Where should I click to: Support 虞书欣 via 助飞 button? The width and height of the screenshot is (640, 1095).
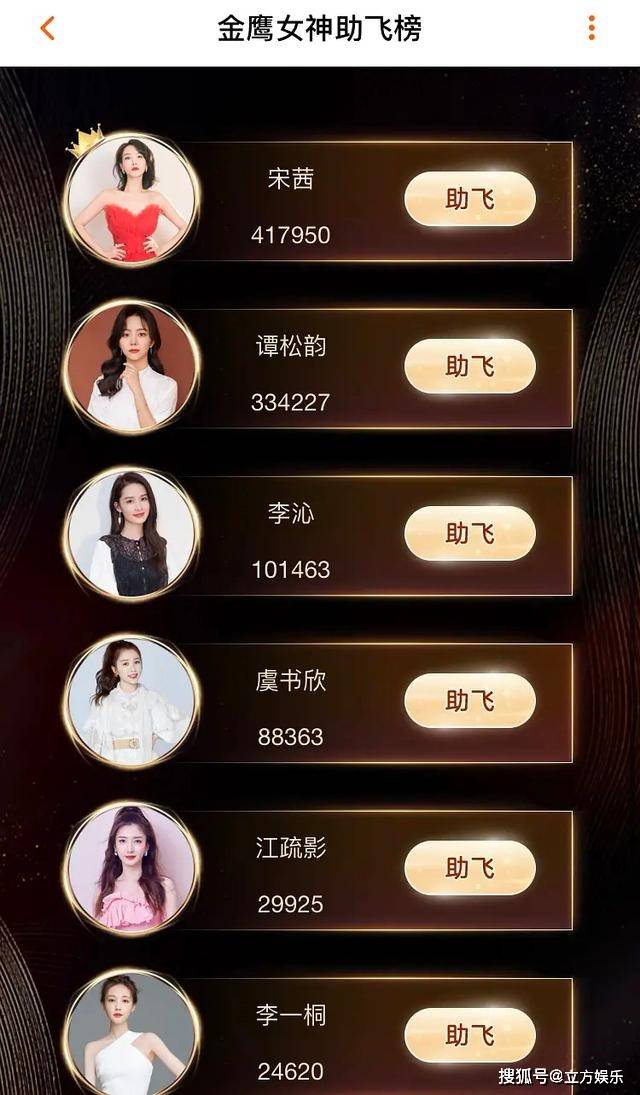point(470,700)
